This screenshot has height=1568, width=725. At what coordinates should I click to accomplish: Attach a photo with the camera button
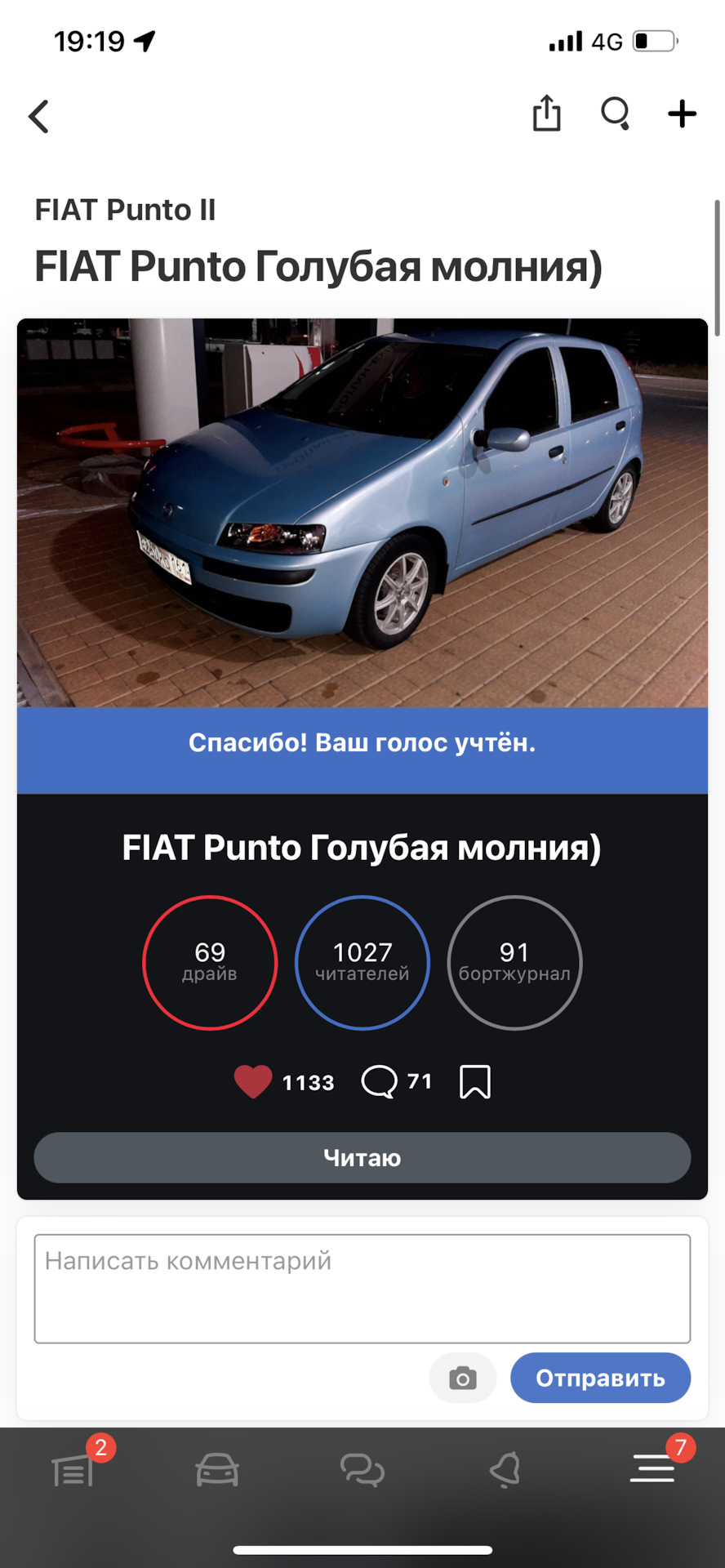(x=463, y=1378)
